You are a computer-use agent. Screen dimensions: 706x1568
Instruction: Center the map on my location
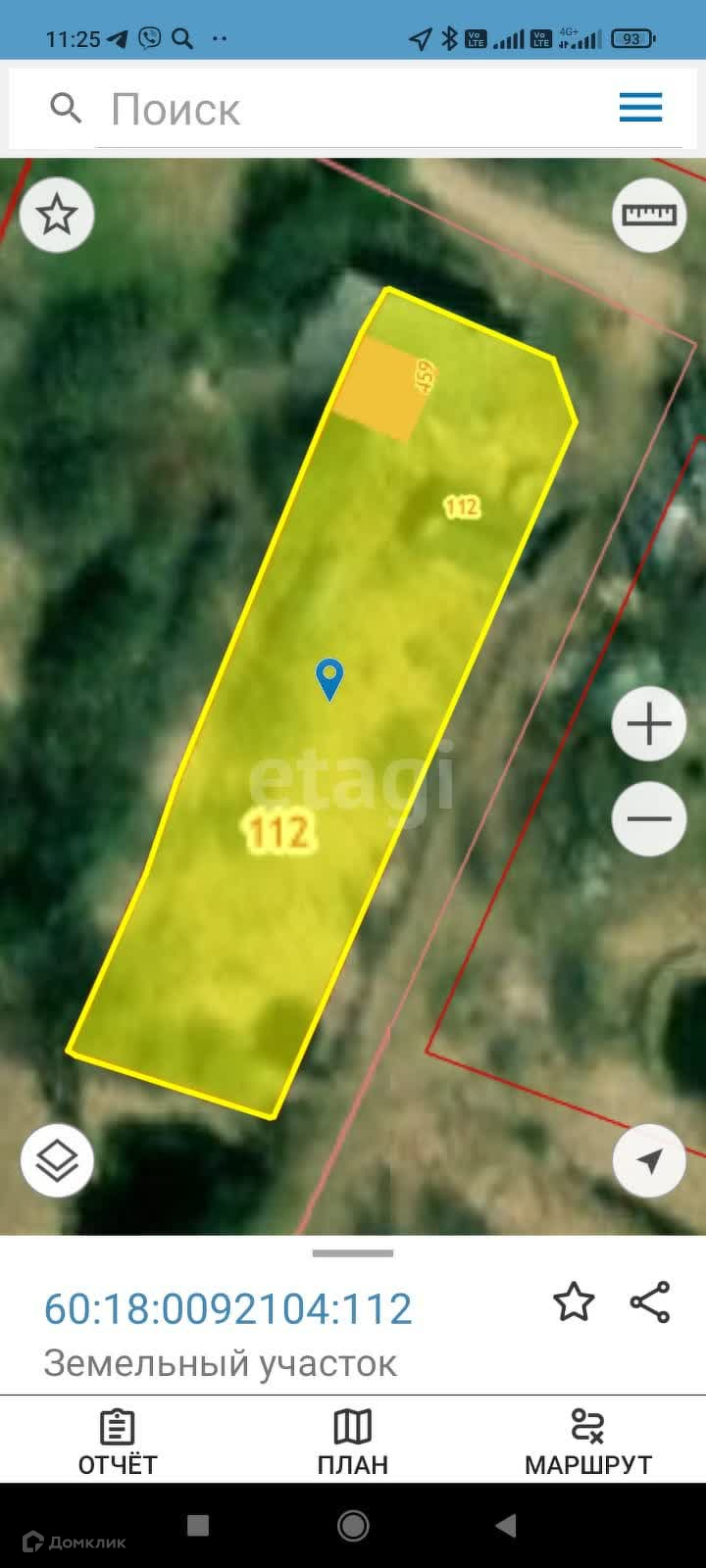(x=649, y=1161)
